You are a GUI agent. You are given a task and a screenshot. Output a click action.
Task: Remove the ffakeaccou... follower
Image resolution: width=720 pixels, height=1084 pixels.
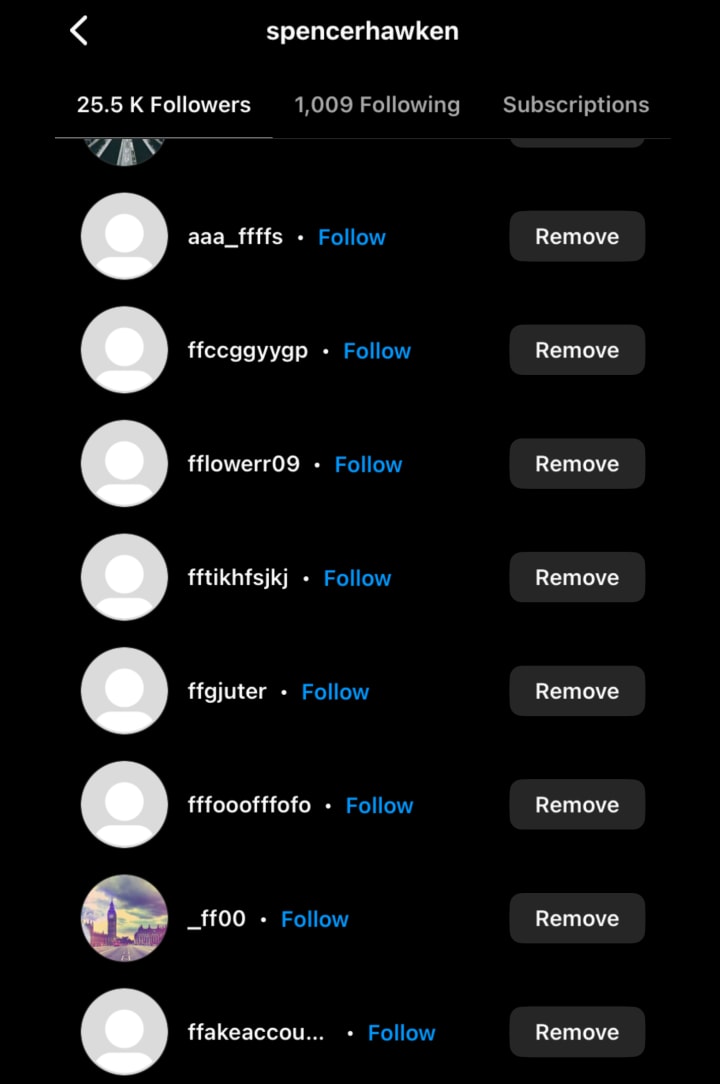[x=577, y=1032]
